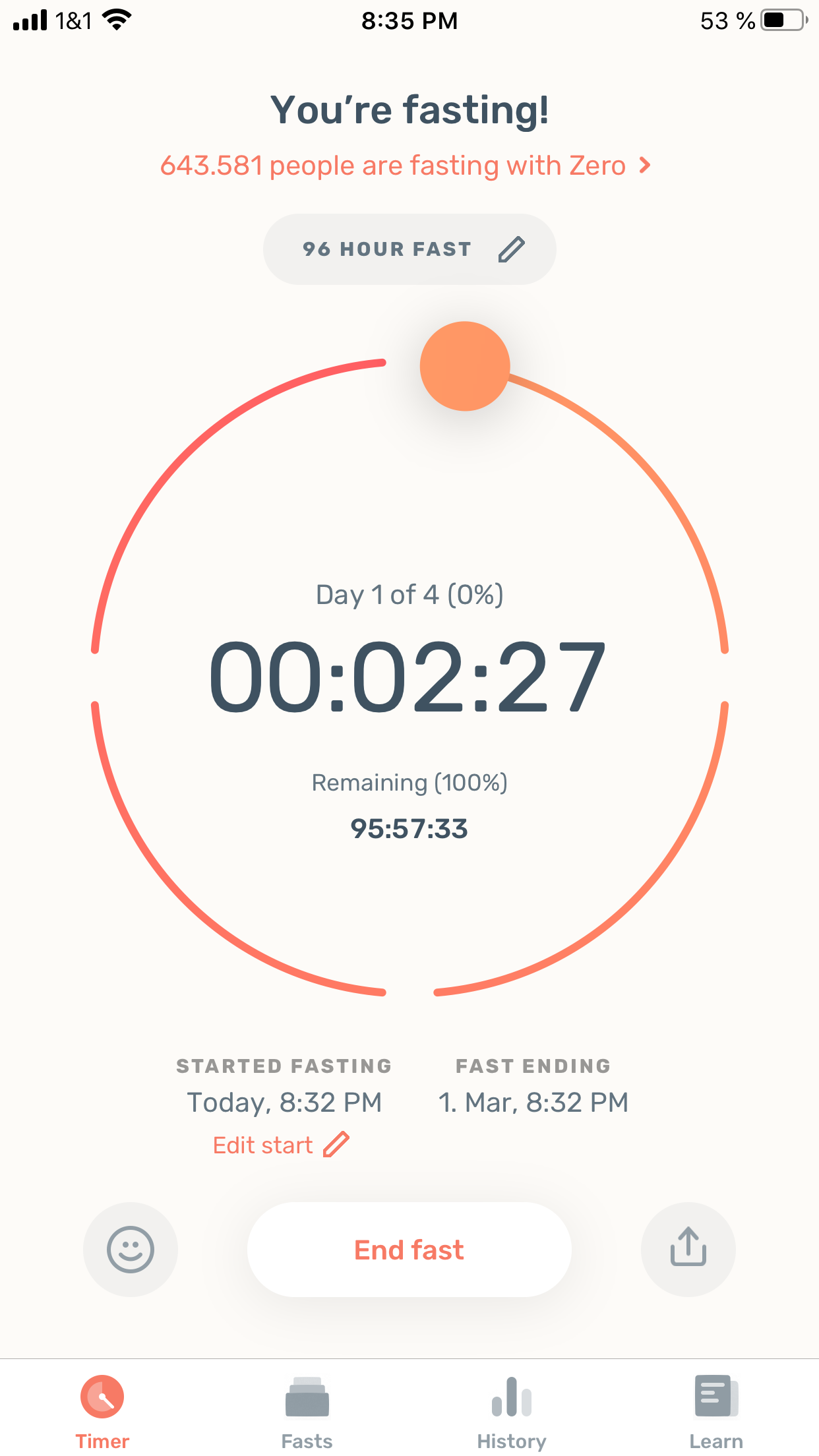819x1456 pixels.
Task: Log your mood with the smiley icon
Action: click(x=131, y=1249)
